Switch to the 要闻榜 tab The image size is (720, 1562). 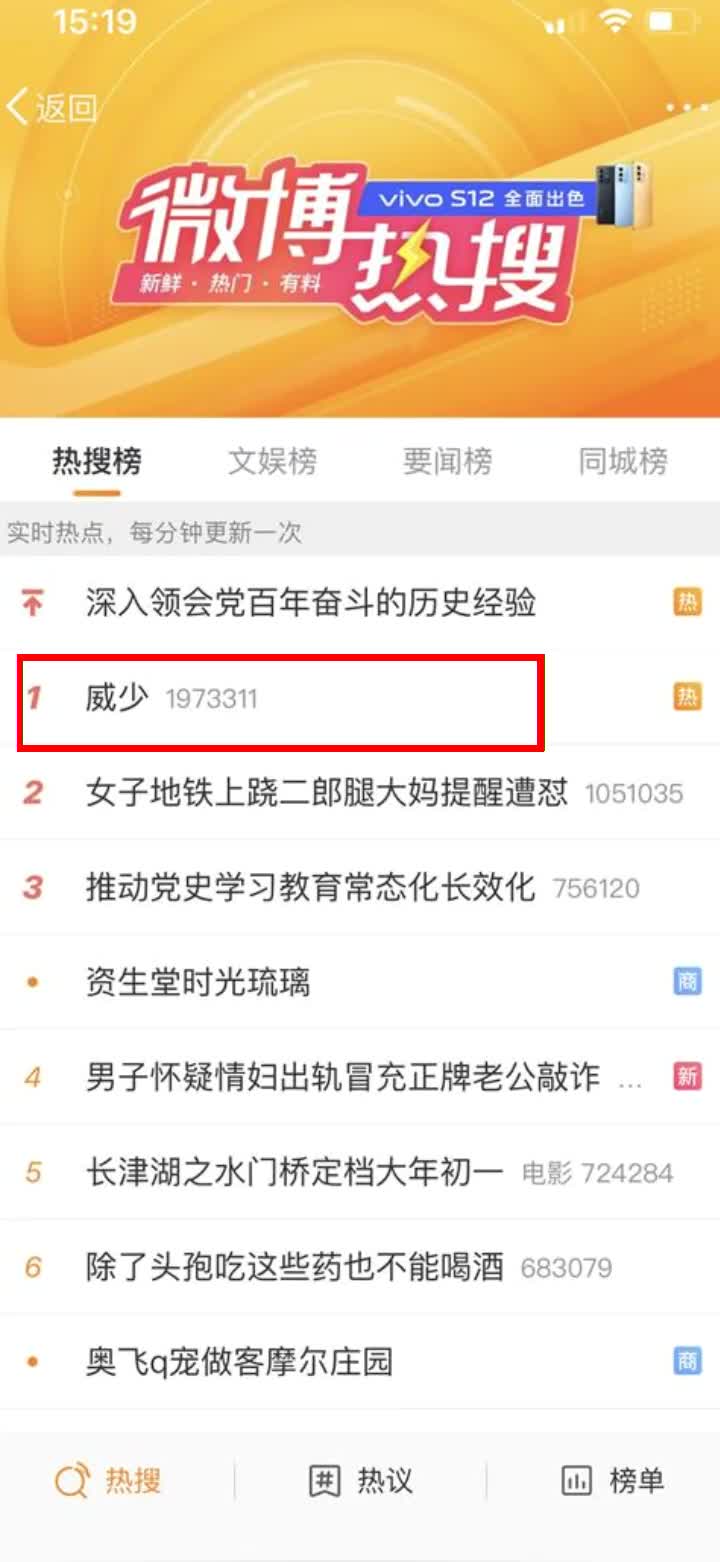point(447,462)
